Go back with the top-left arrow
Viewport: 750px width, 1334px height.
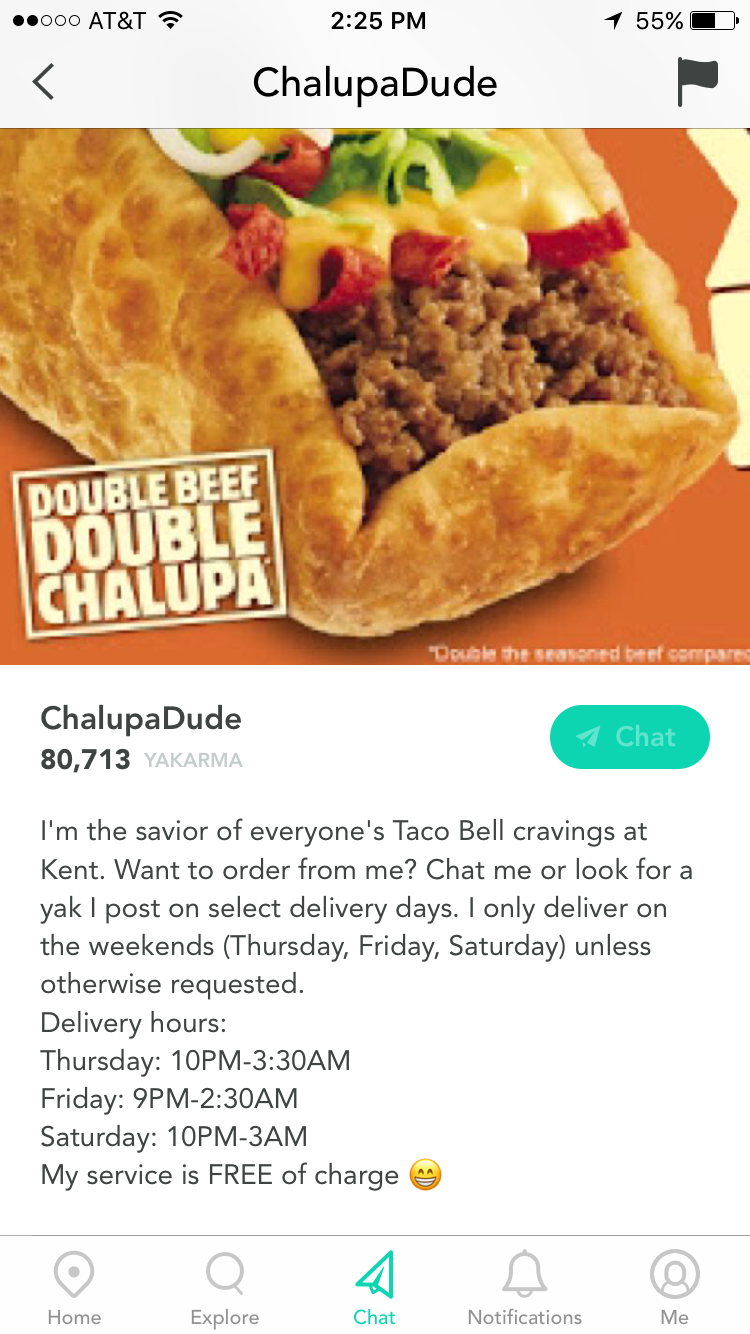pos(43,82)
